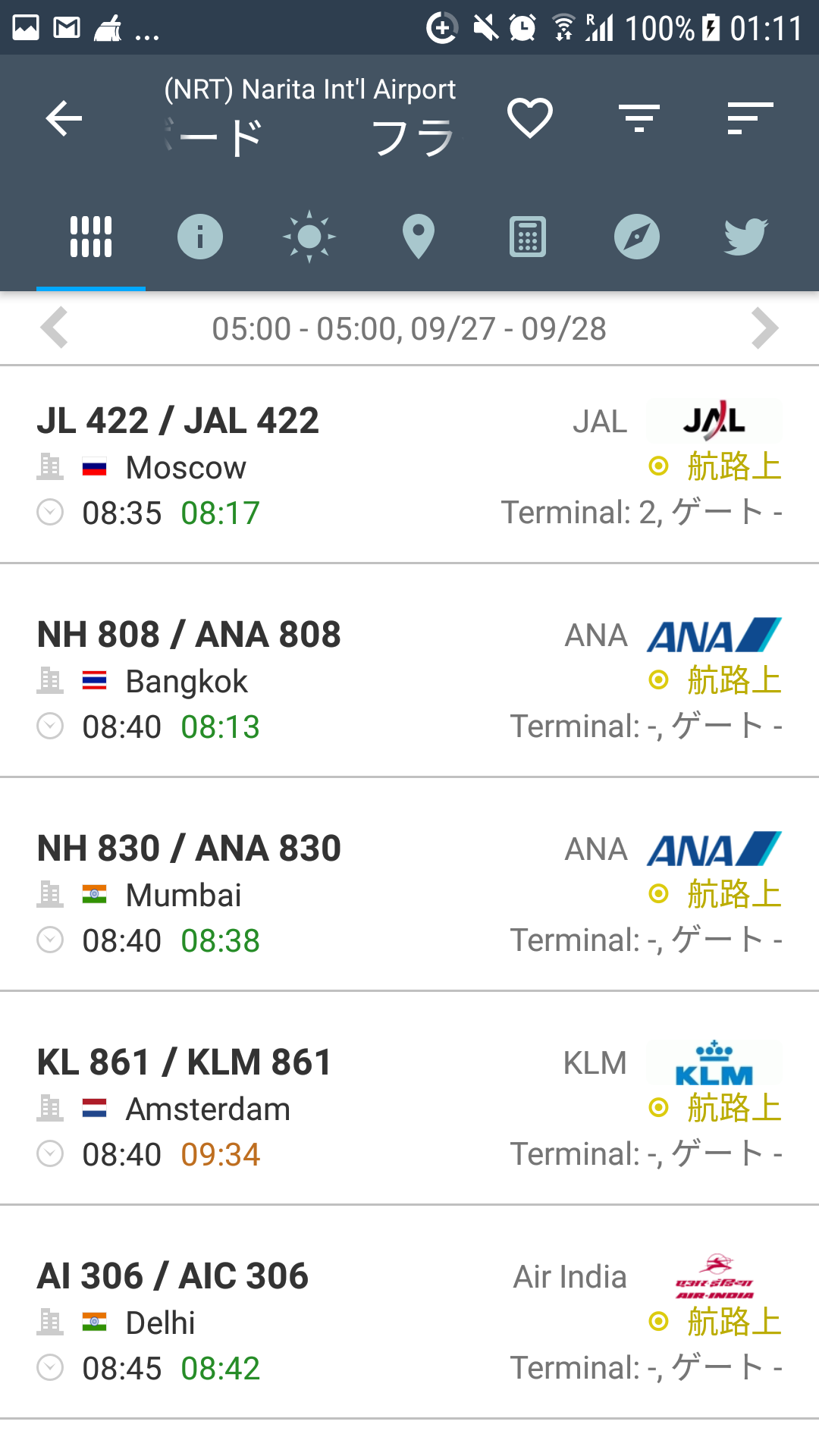
Task: Open Air India AI 306 Delhi
Action: tap(409, 1321)
